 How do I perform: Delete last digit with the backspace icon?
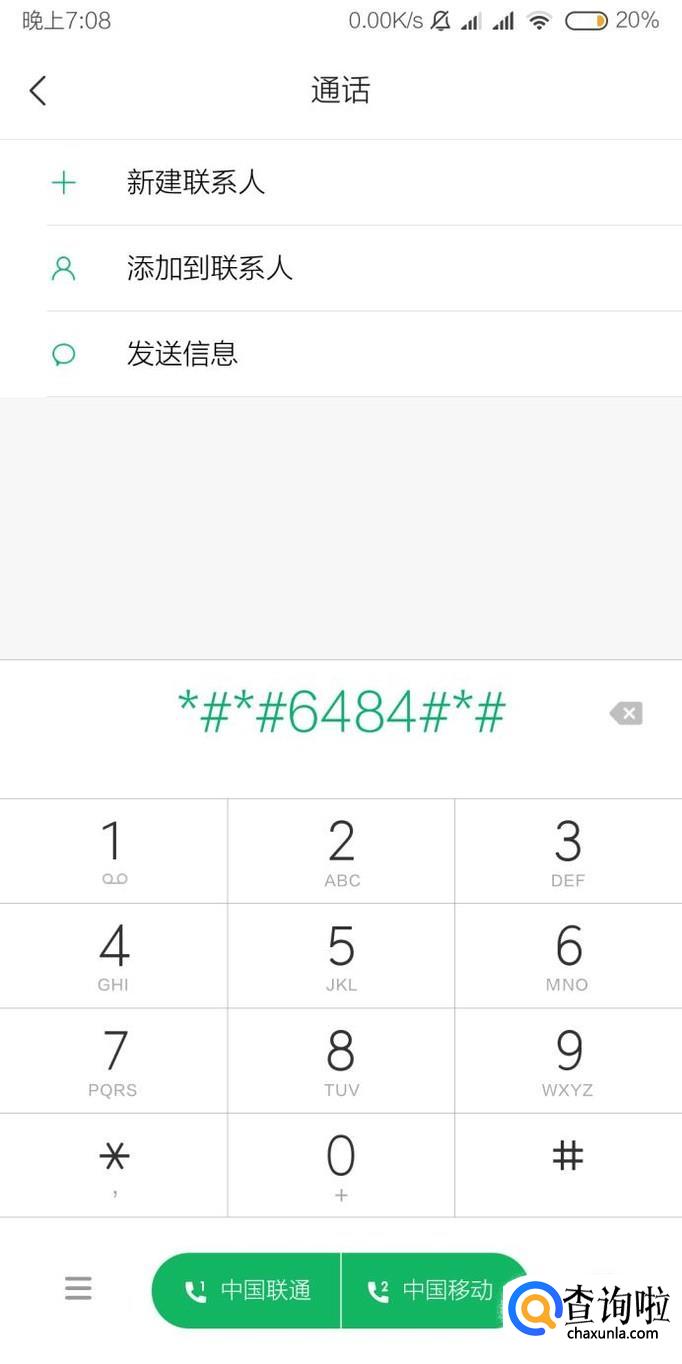626,713
